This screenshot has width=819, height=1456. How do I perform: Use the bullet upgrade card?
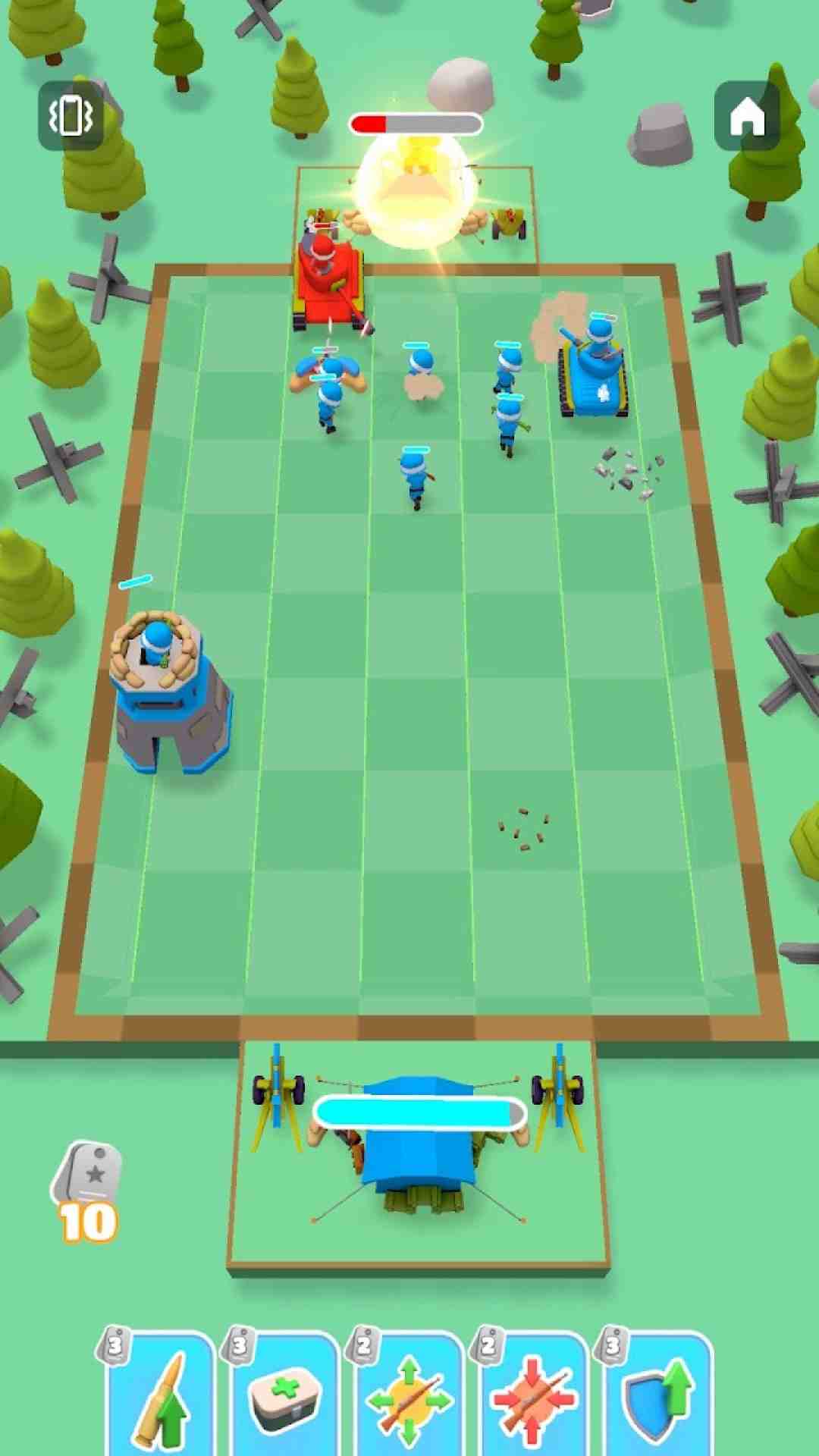(x=161, y=1394)
